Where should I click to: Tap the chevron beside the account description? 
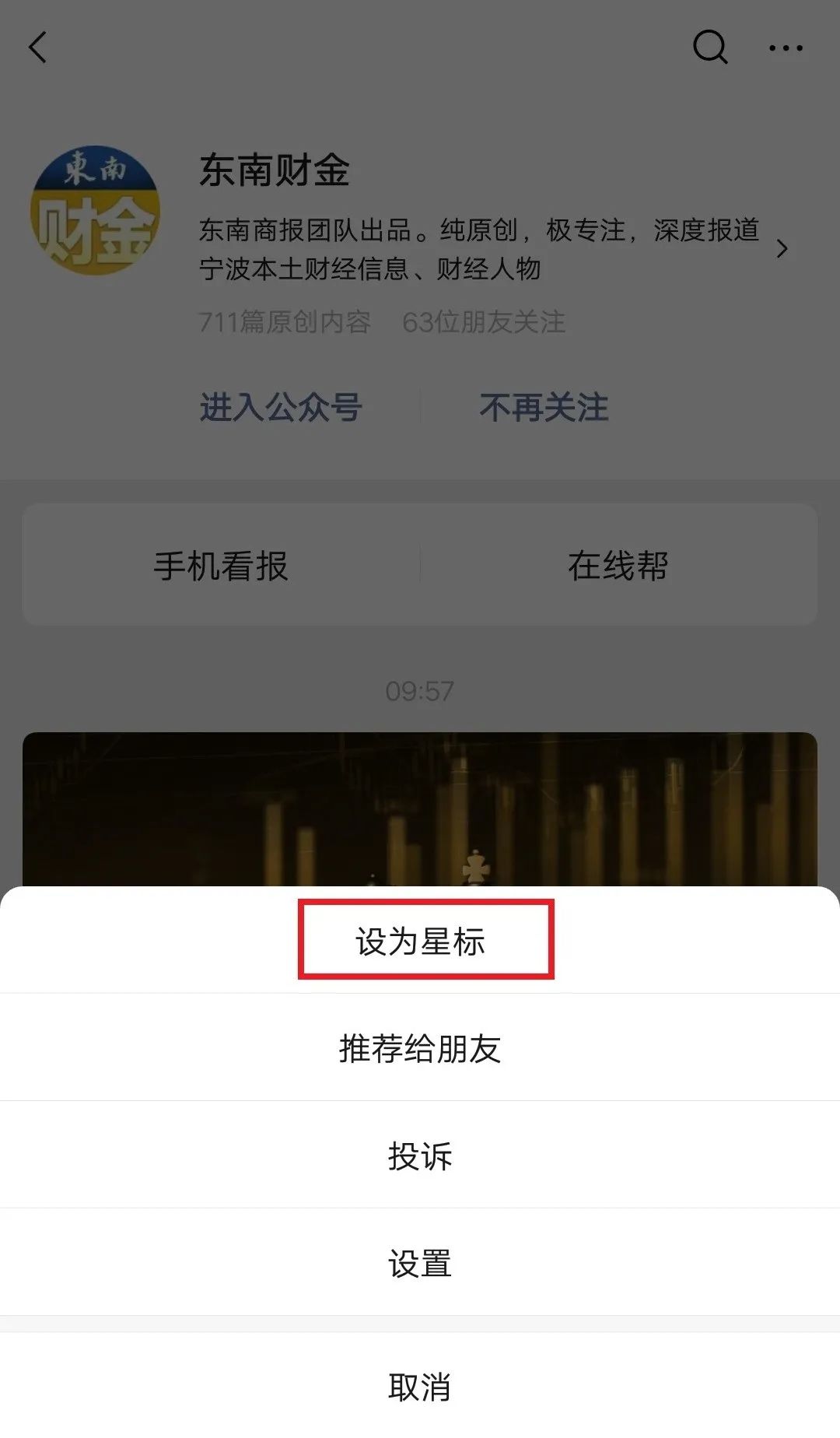(783, 247)
